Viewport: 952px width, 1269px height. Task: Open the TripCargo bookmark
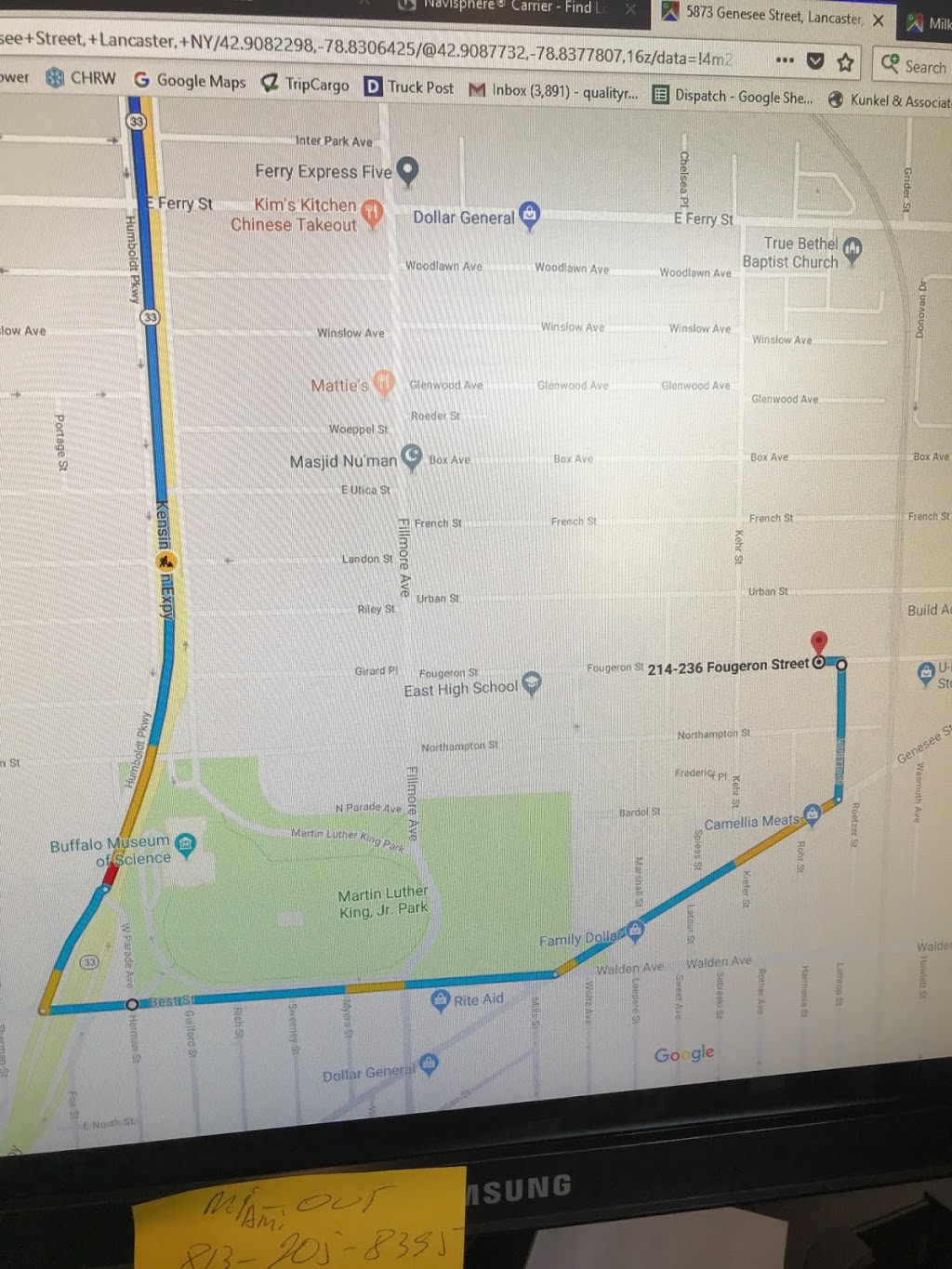point(306,85)
